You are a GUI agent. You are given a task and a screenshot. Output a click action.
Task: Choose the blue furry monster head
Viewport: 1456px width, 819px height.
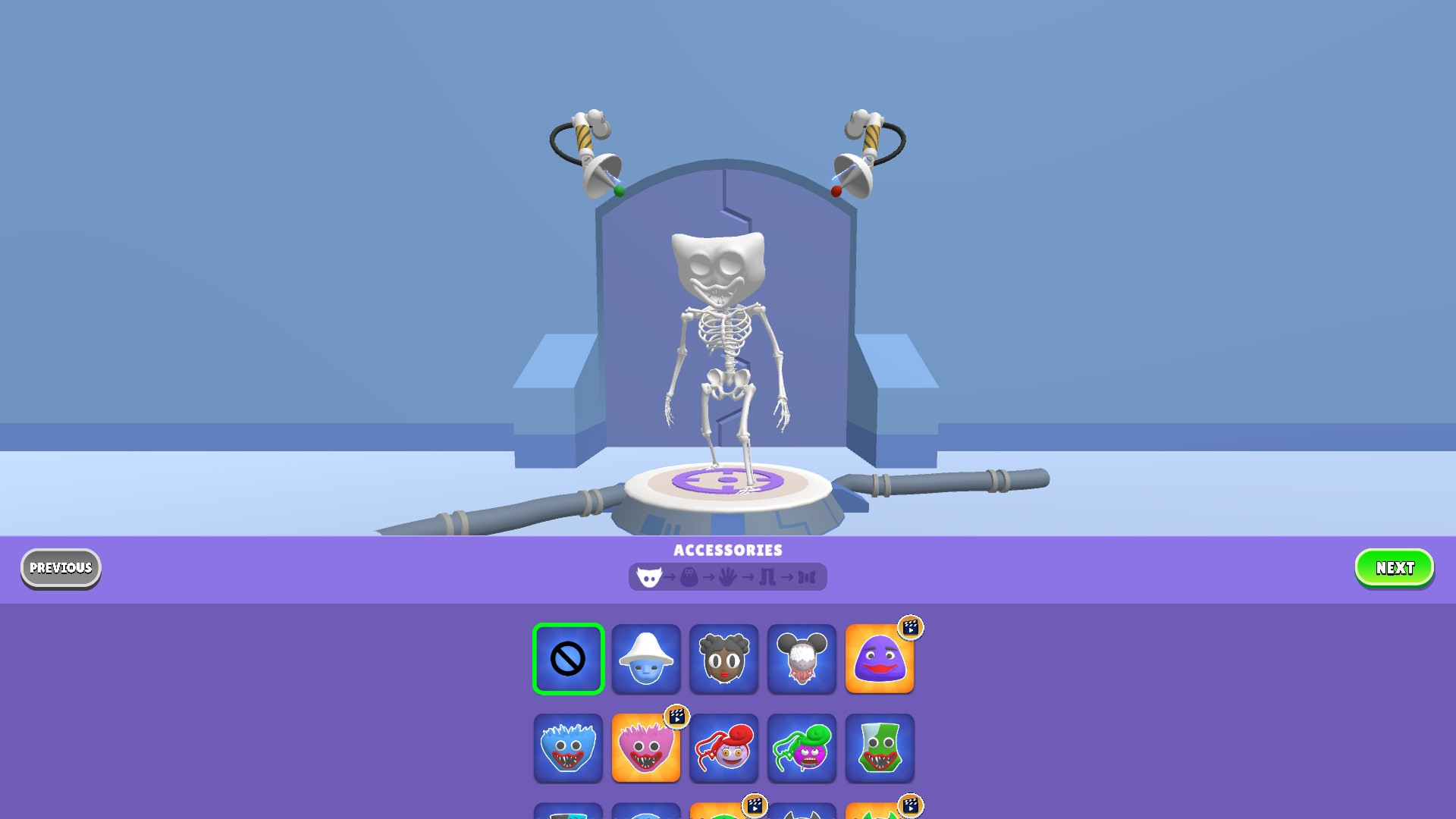coord(568,748)
